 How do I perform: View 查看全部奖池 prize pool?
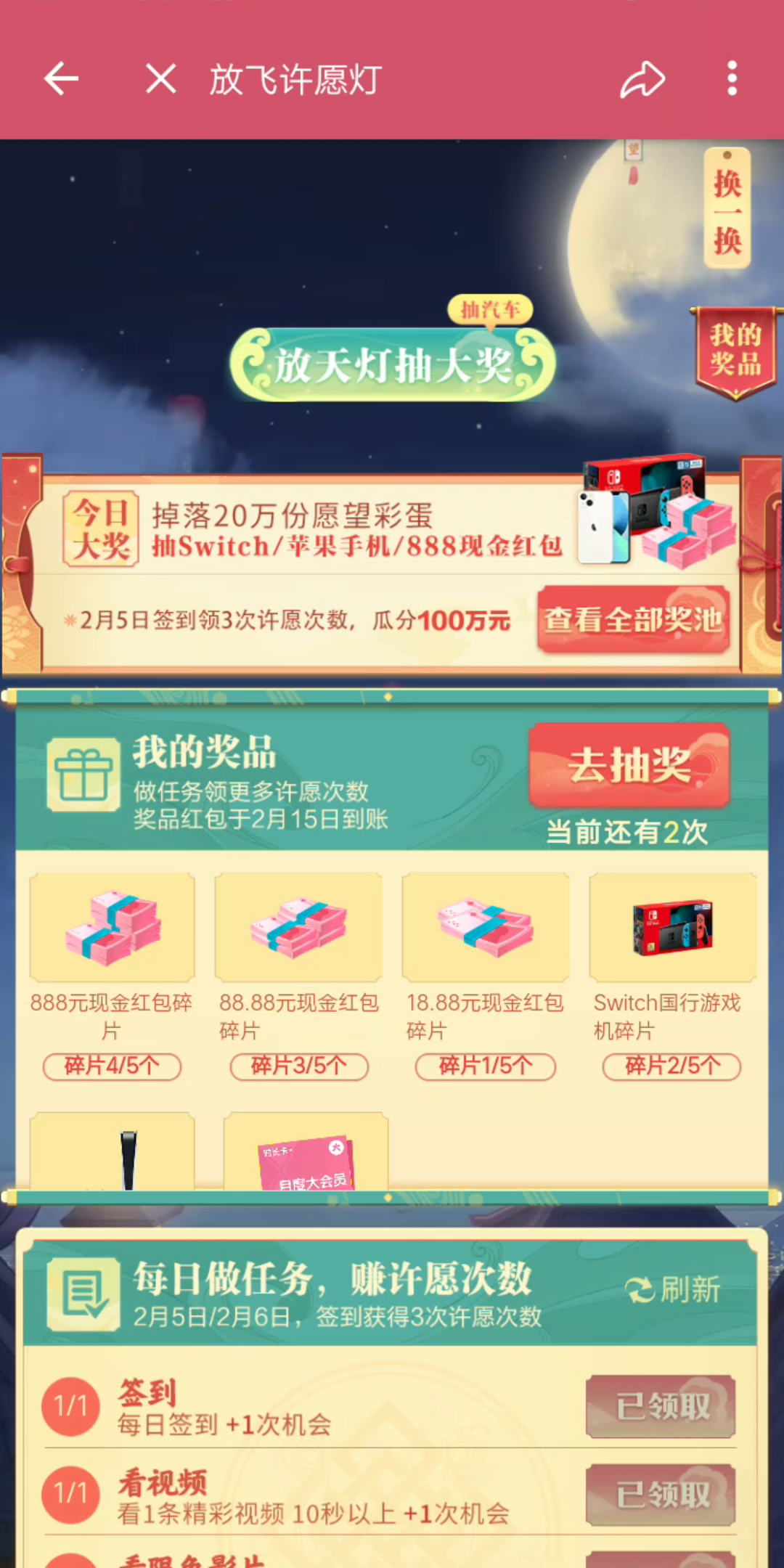[x=633, y=619]
